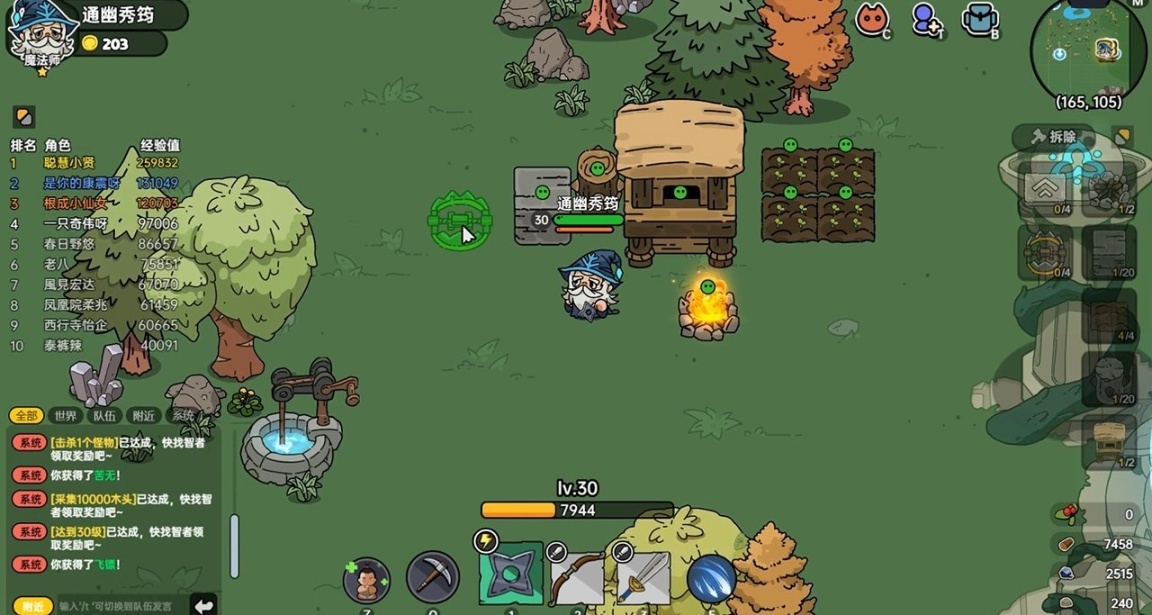Image resolution: width=1152 pixels, height=615 pixels.
Task: Select the pickaxe tool slot
Action: [433, 577]
